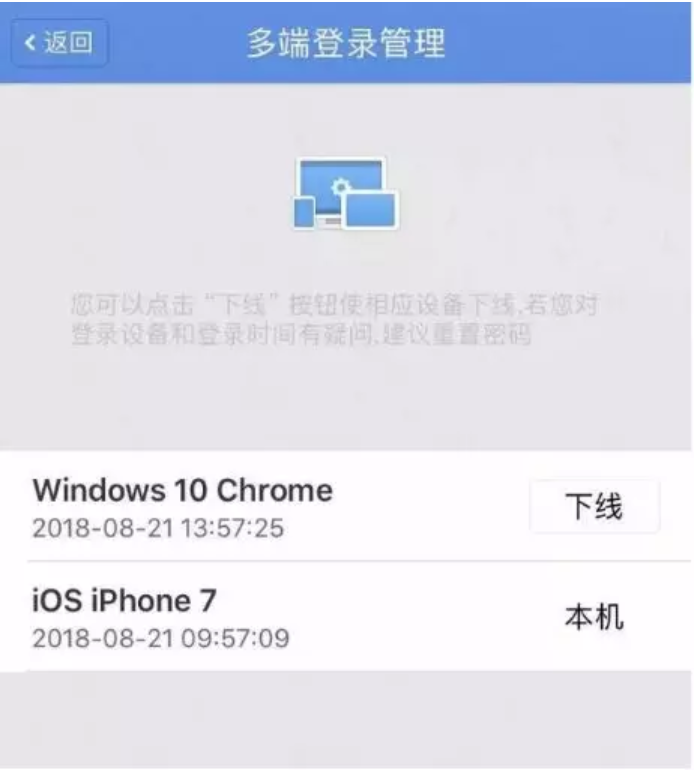Tap the 返回 back button

[59, 43]
